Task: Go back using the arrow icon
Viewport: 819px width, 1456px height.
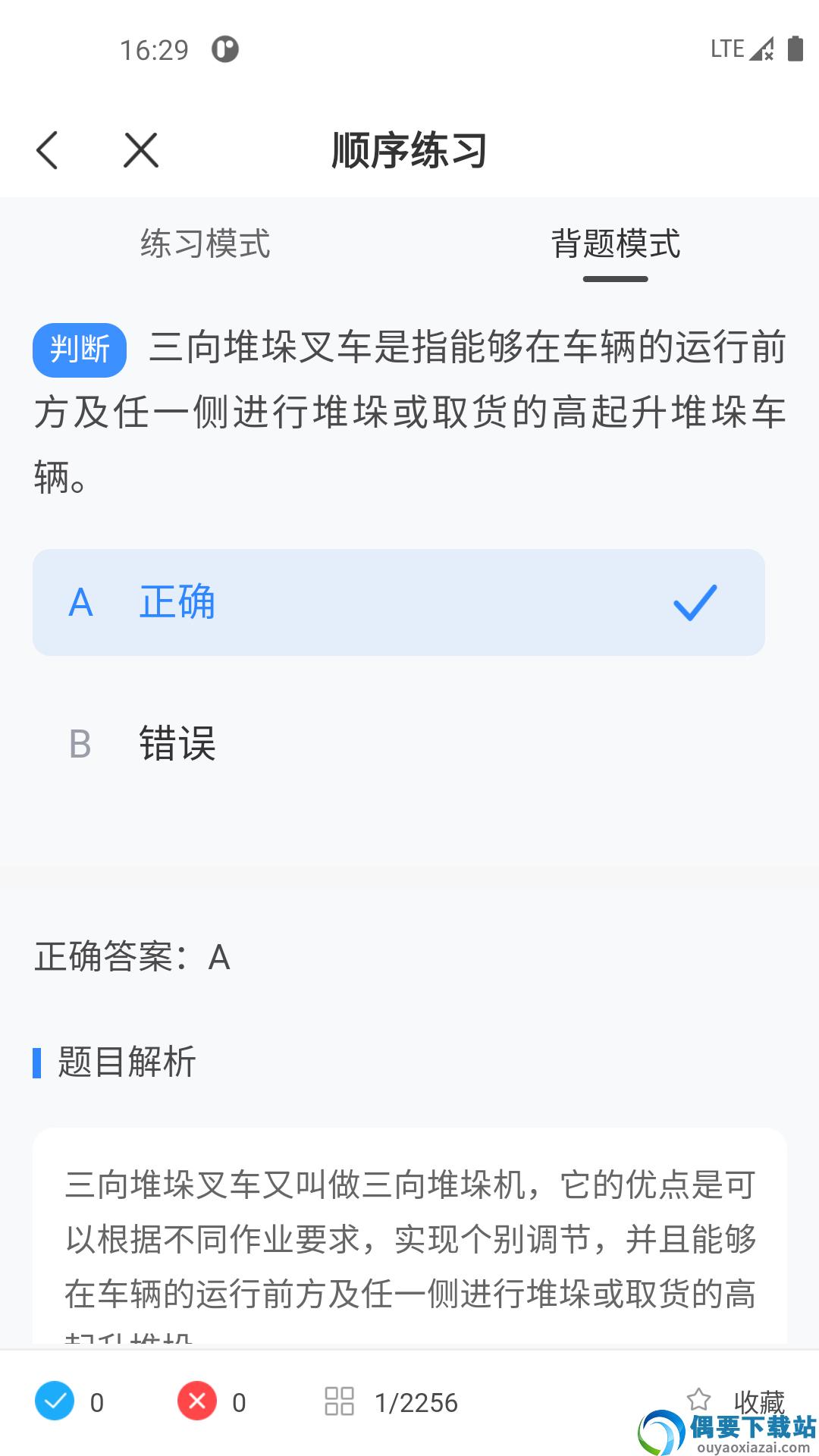Action: [47, 150]
